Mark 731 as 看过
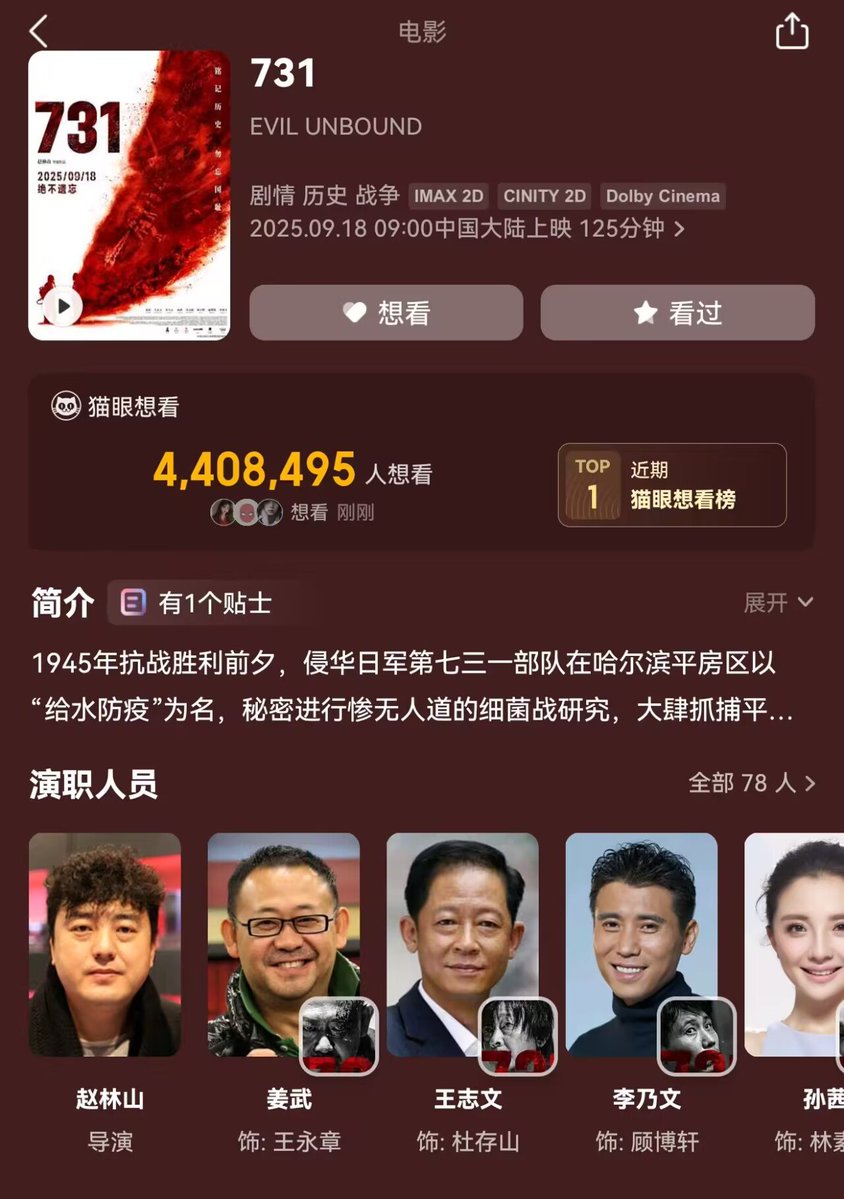This screenshot has width=844, height=1199. coord(677,313)
